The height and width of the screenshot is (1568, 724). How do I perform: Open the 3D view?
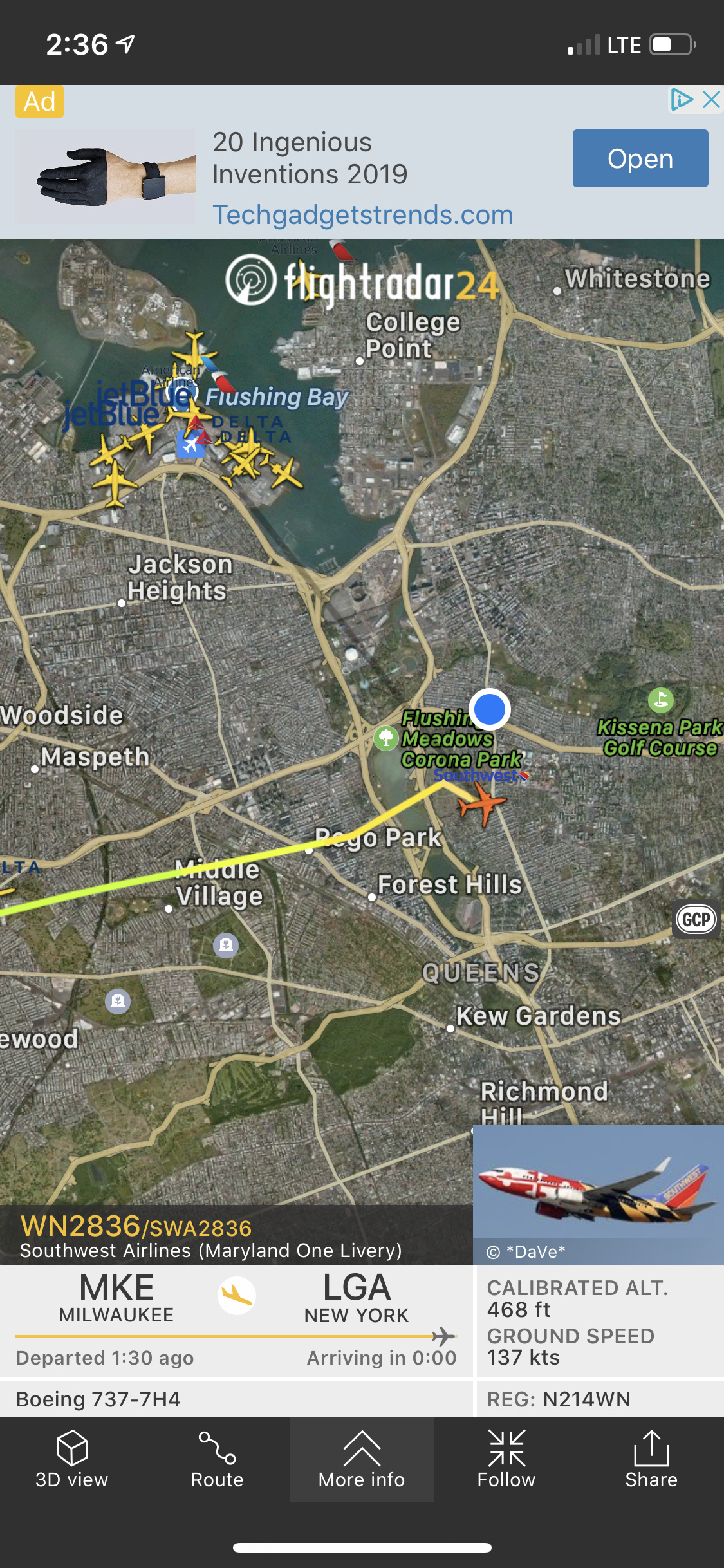[72, 1460]
